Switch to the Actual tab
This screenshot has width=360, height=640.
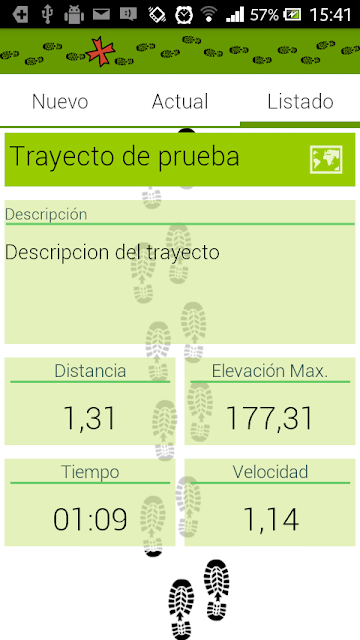180,101
